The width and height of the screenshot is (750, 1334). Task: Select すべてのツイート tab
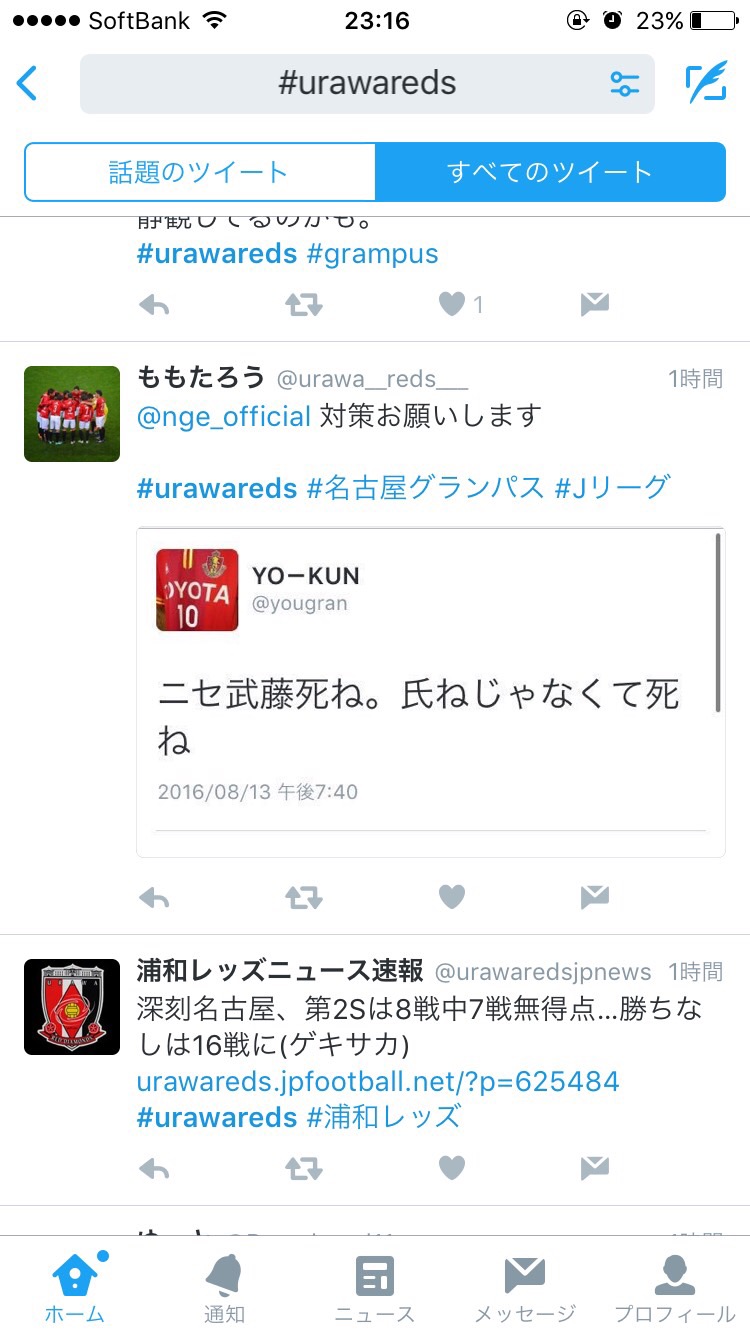pyautogui.click(x=550, y=172)
